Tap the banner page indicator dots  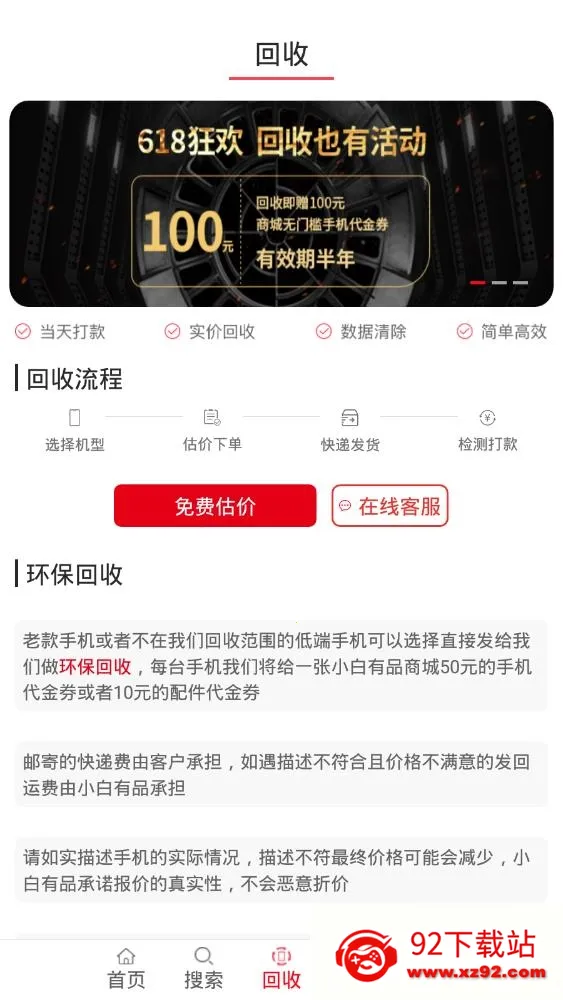499,283
